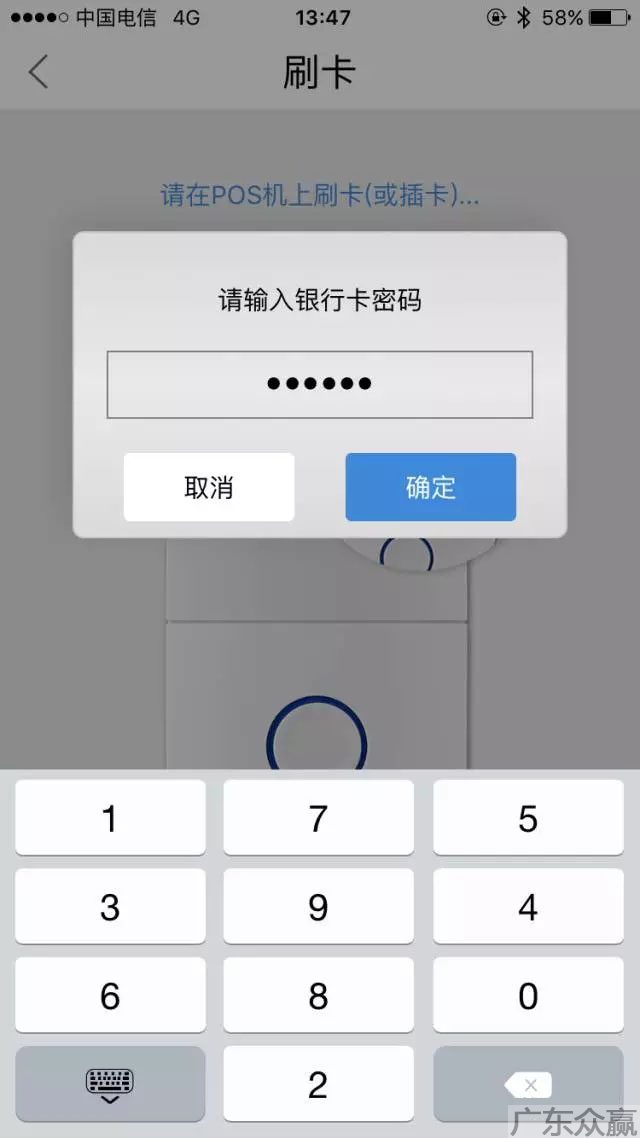
Task: Hide the keypad with the keyboard key
Action: click(x=110, y=1083)
